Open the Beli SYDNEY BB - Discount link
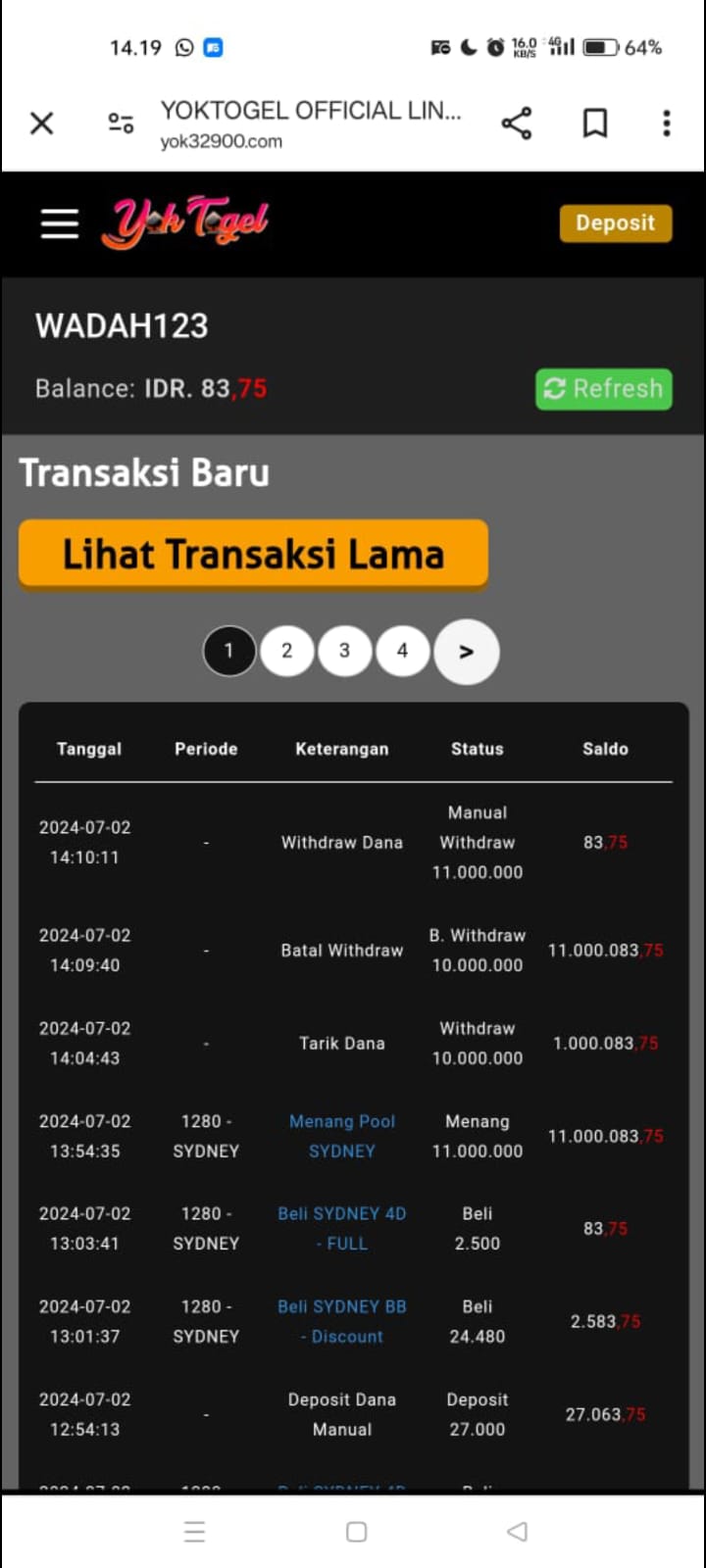Viewport: 706px width, 1568px height. coord(342,1321)
